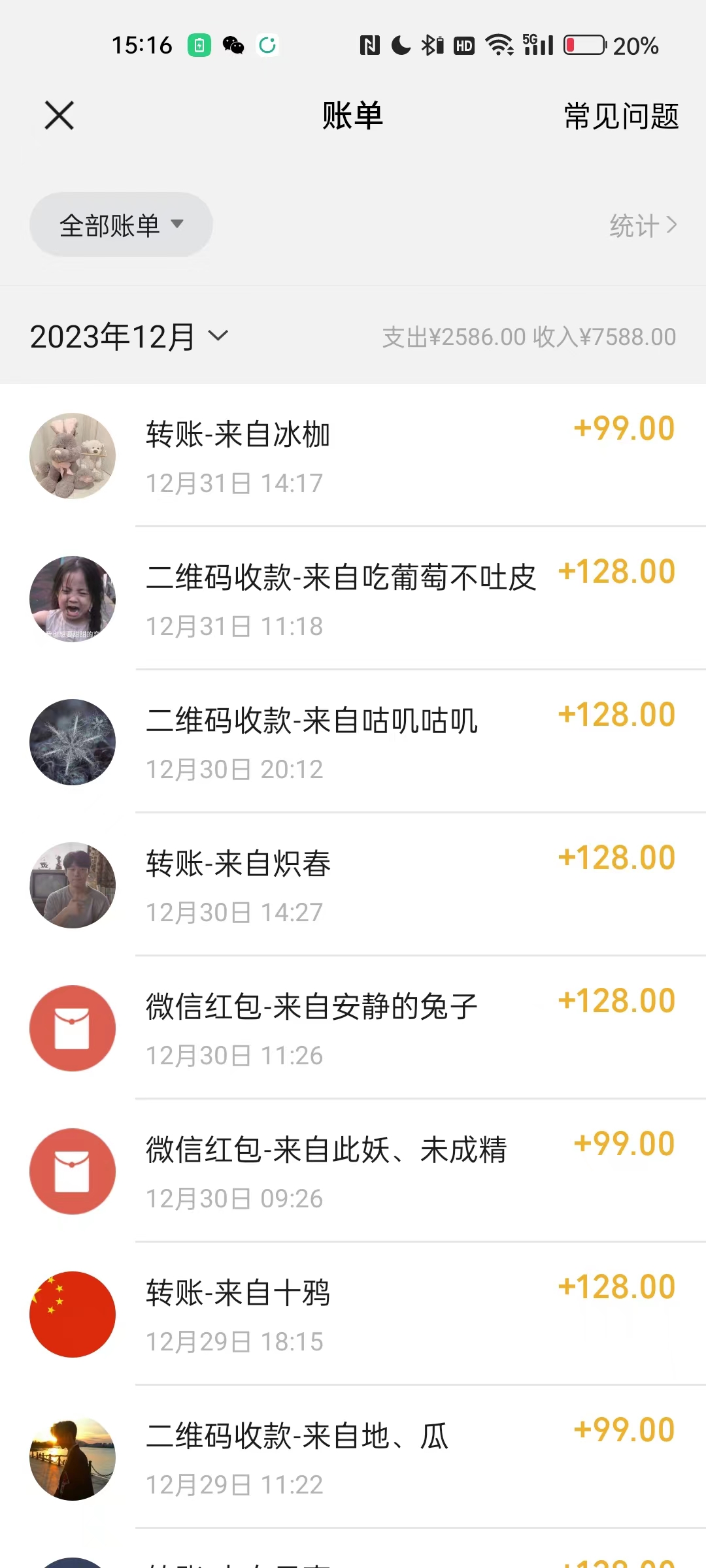View red packet from 此妖、未成精
This screenshot has width=706, height=1568.
(353, 1171)
